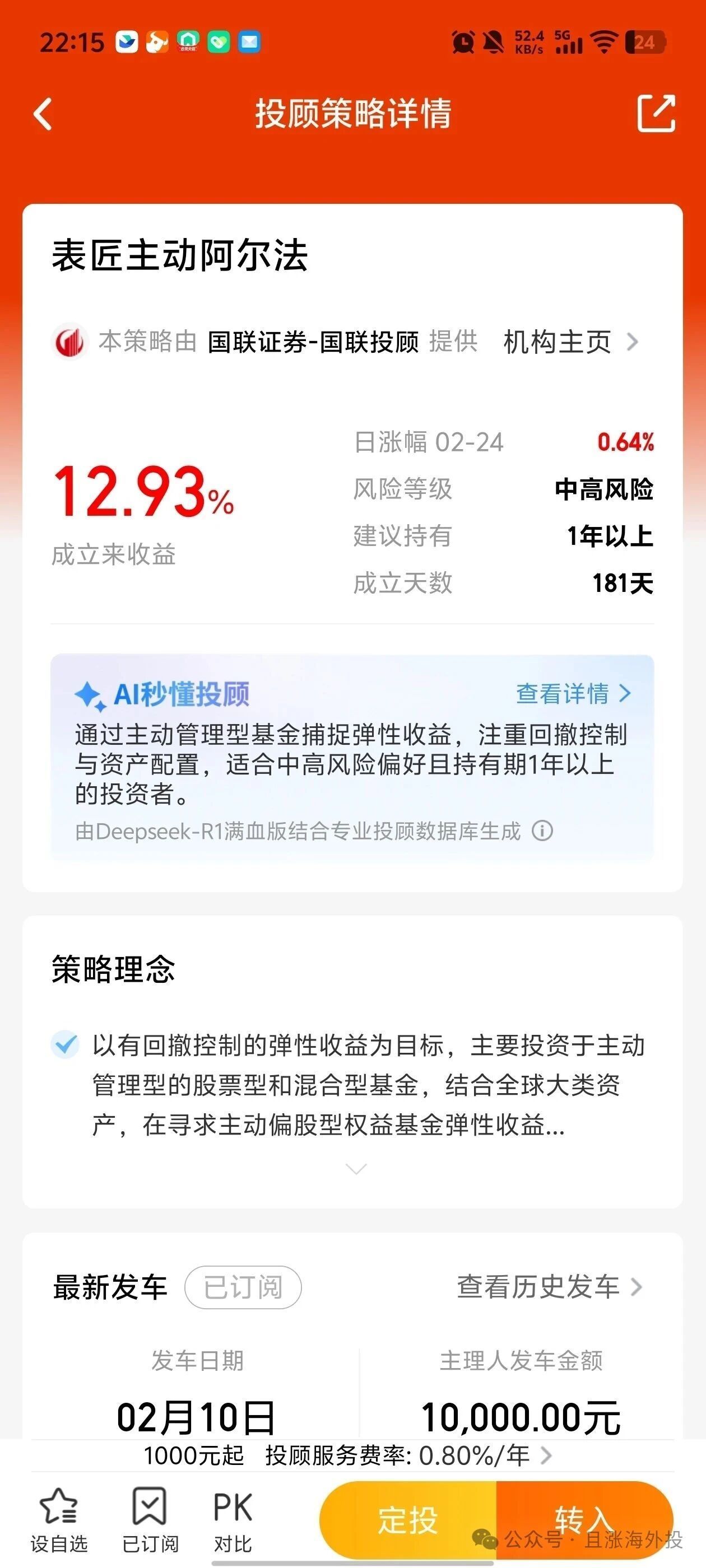The height and width of the screenshot is (1568, 706).
Task: Go back from 投顾策略详情 page
Action: coord(43,114)
